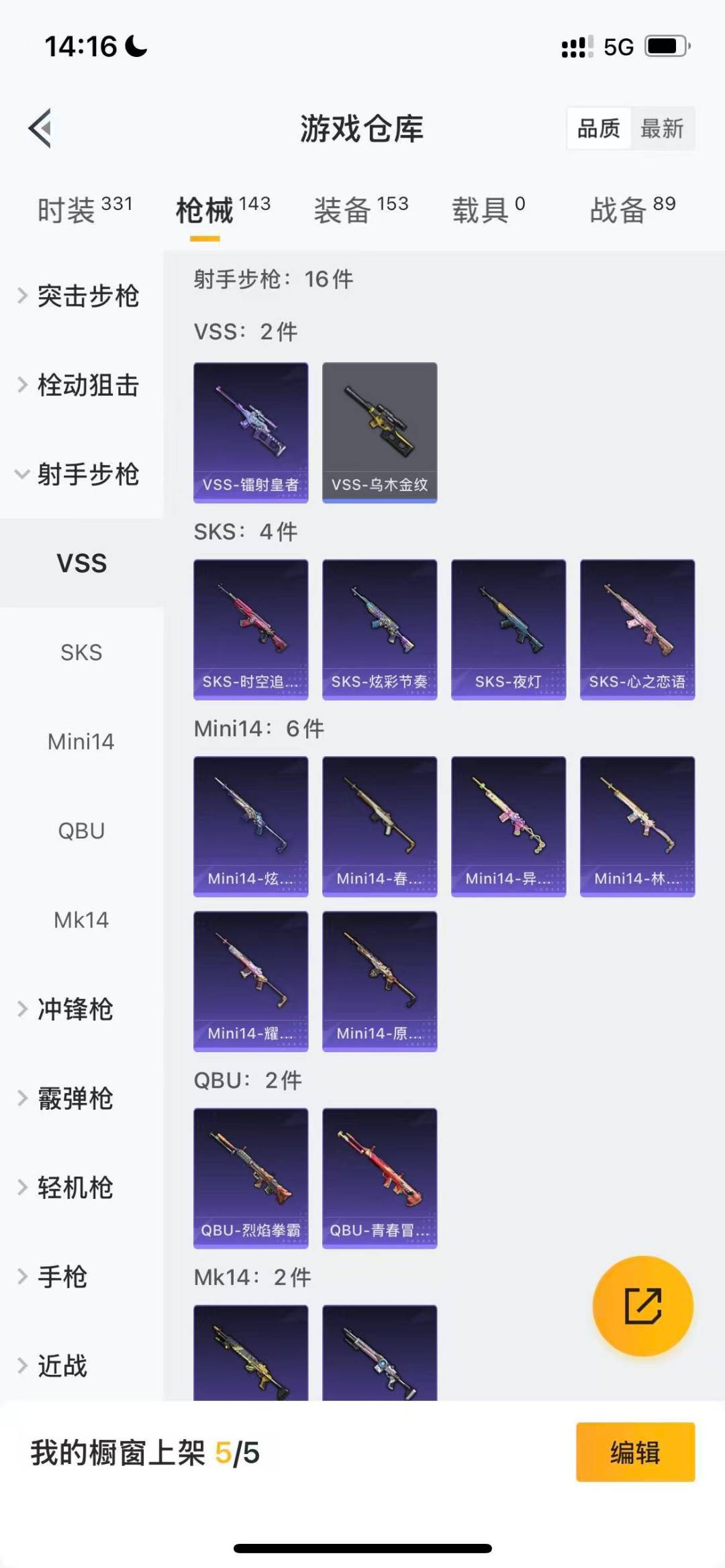Select the 品质 sorting option
This screenshot has height=1568, width=725.
tap(599, 128)
